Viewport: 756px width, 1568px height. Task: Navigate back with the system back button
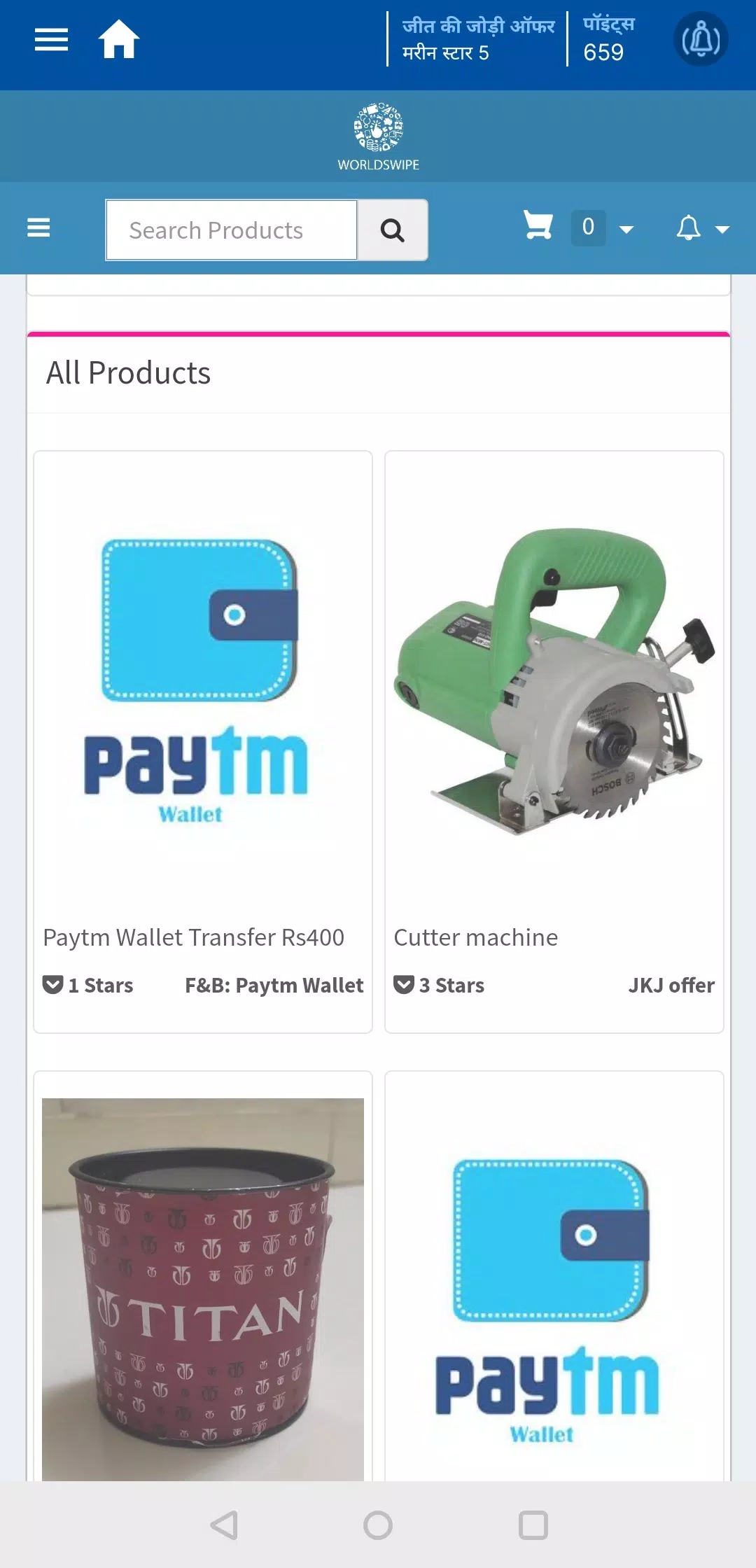point(225,1525)
